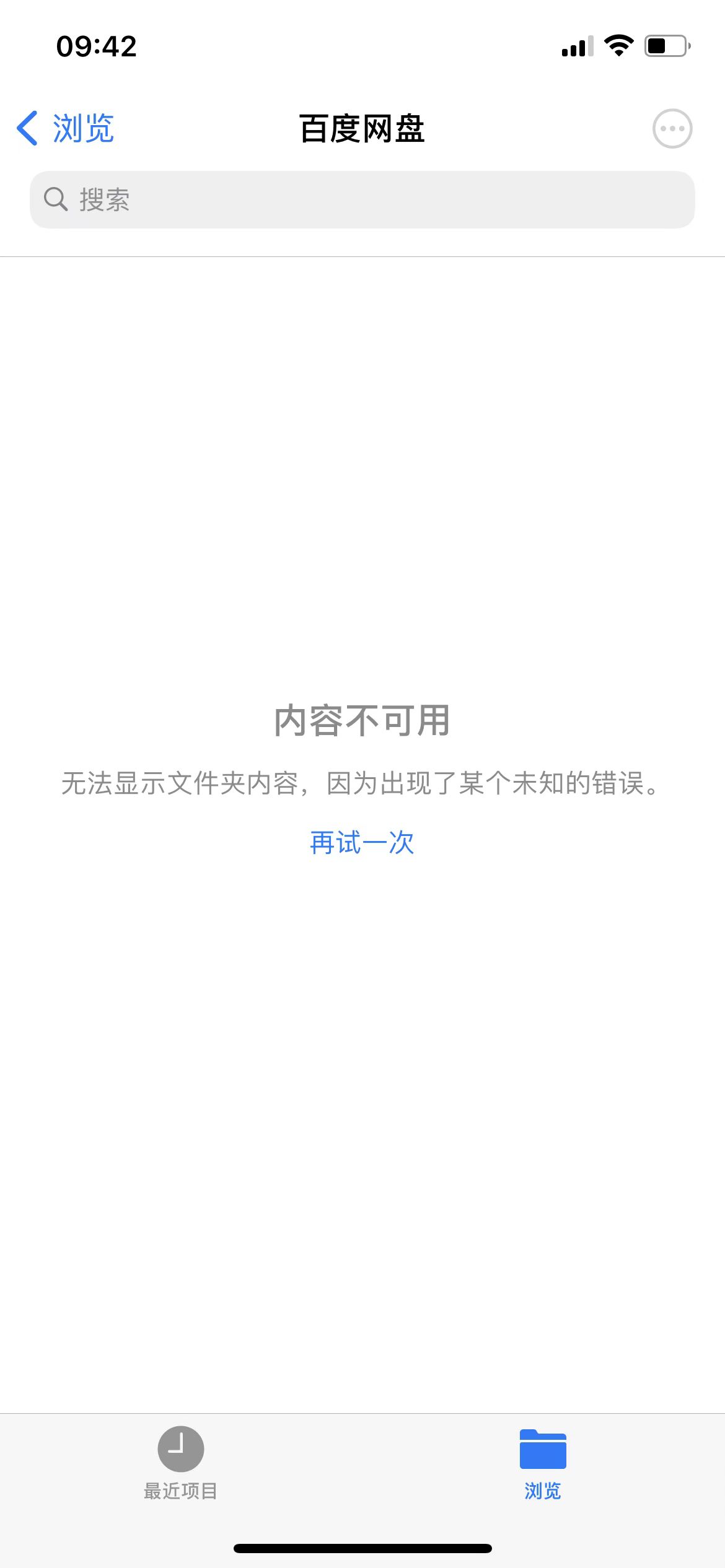Switch to the 最近项目 tab

(x=180, y=1463)
